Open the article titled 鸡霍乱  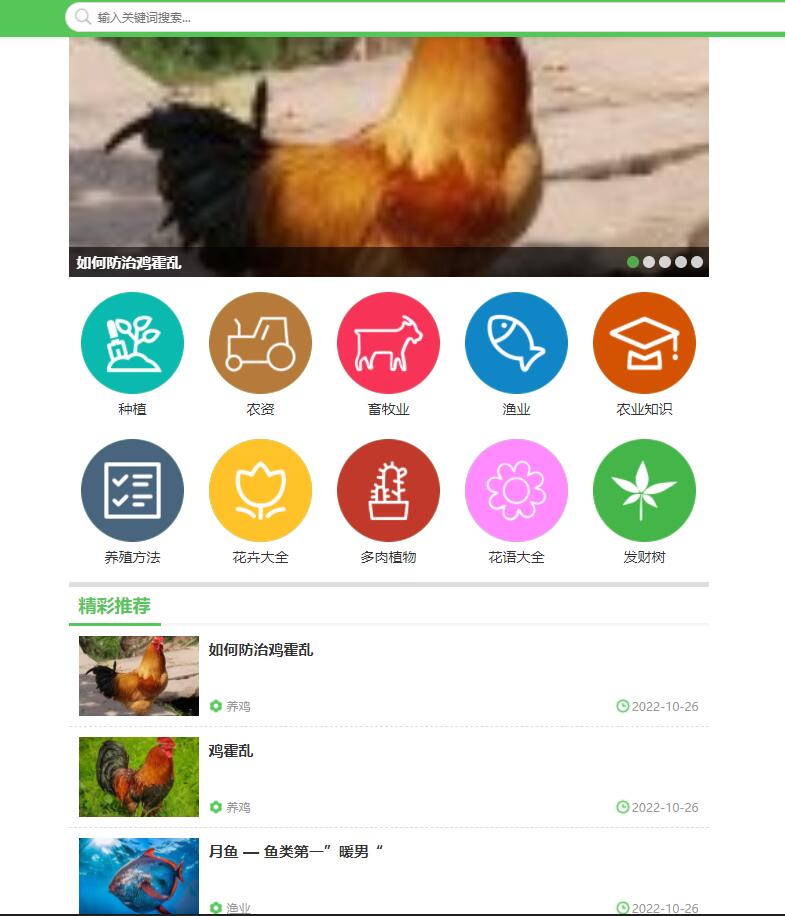coord(231,751)
